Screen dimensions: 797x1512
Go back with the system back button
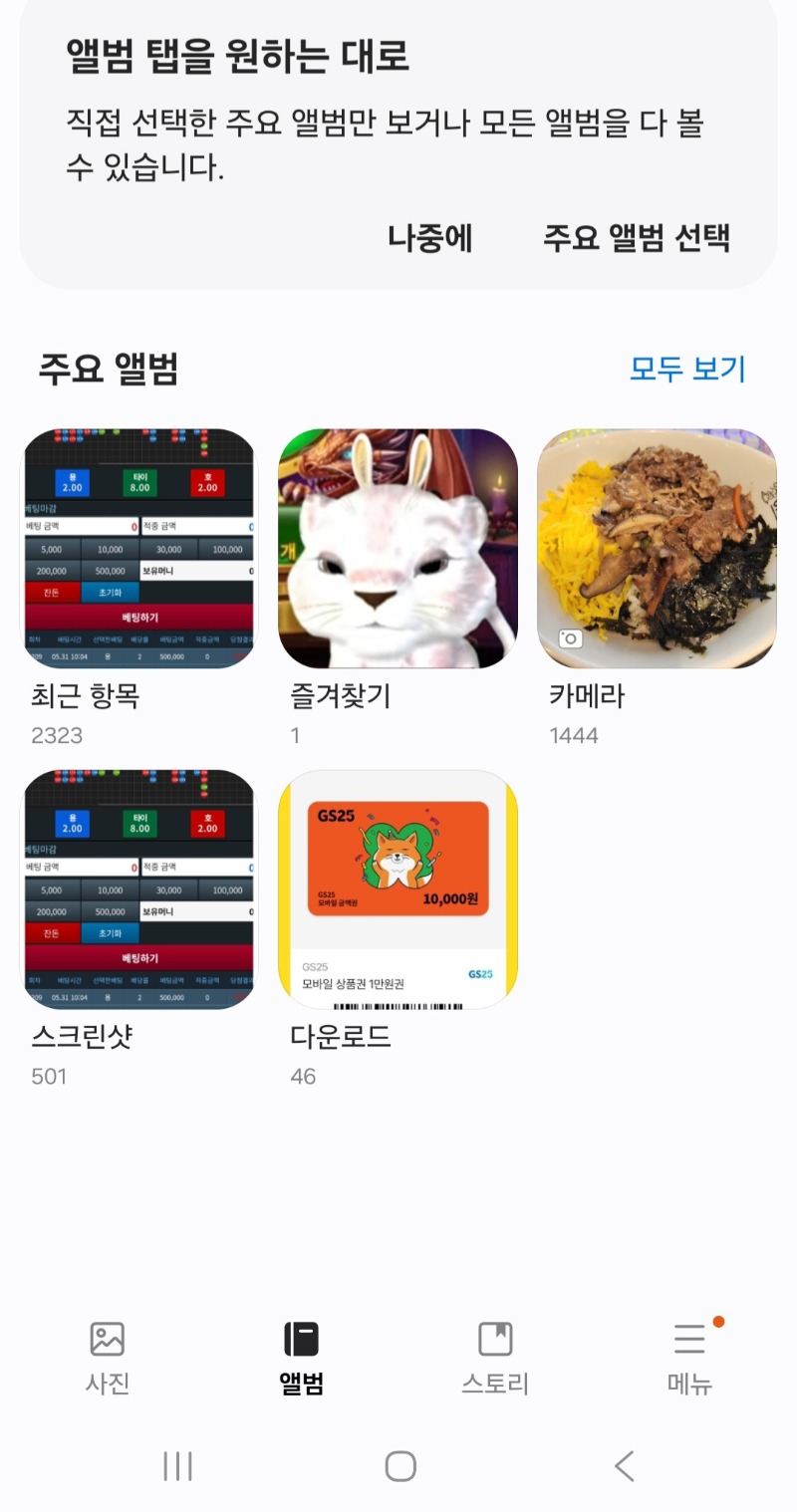pos(625,1465)
